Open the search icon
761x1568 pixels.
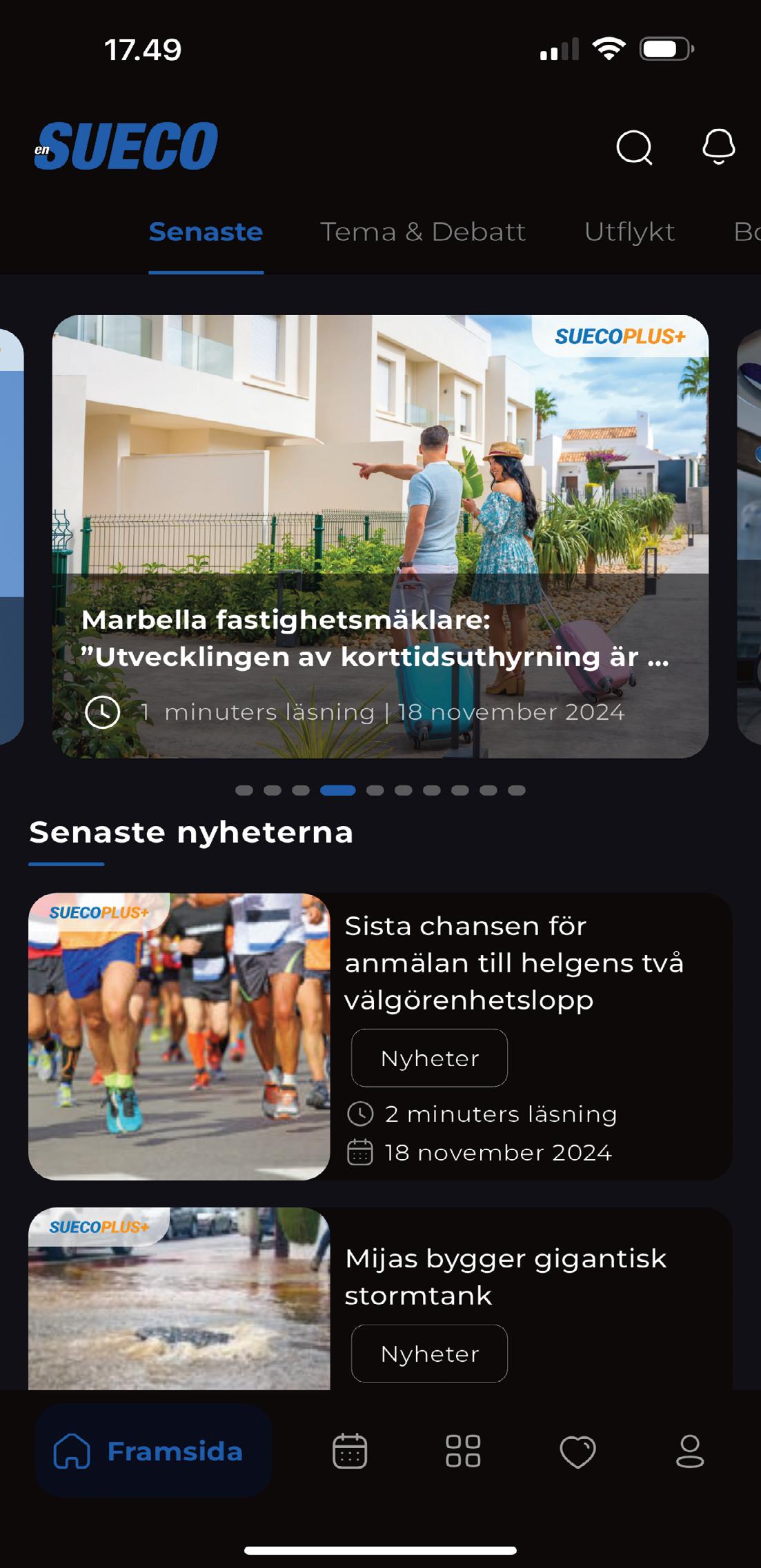(x=634, y=146)
